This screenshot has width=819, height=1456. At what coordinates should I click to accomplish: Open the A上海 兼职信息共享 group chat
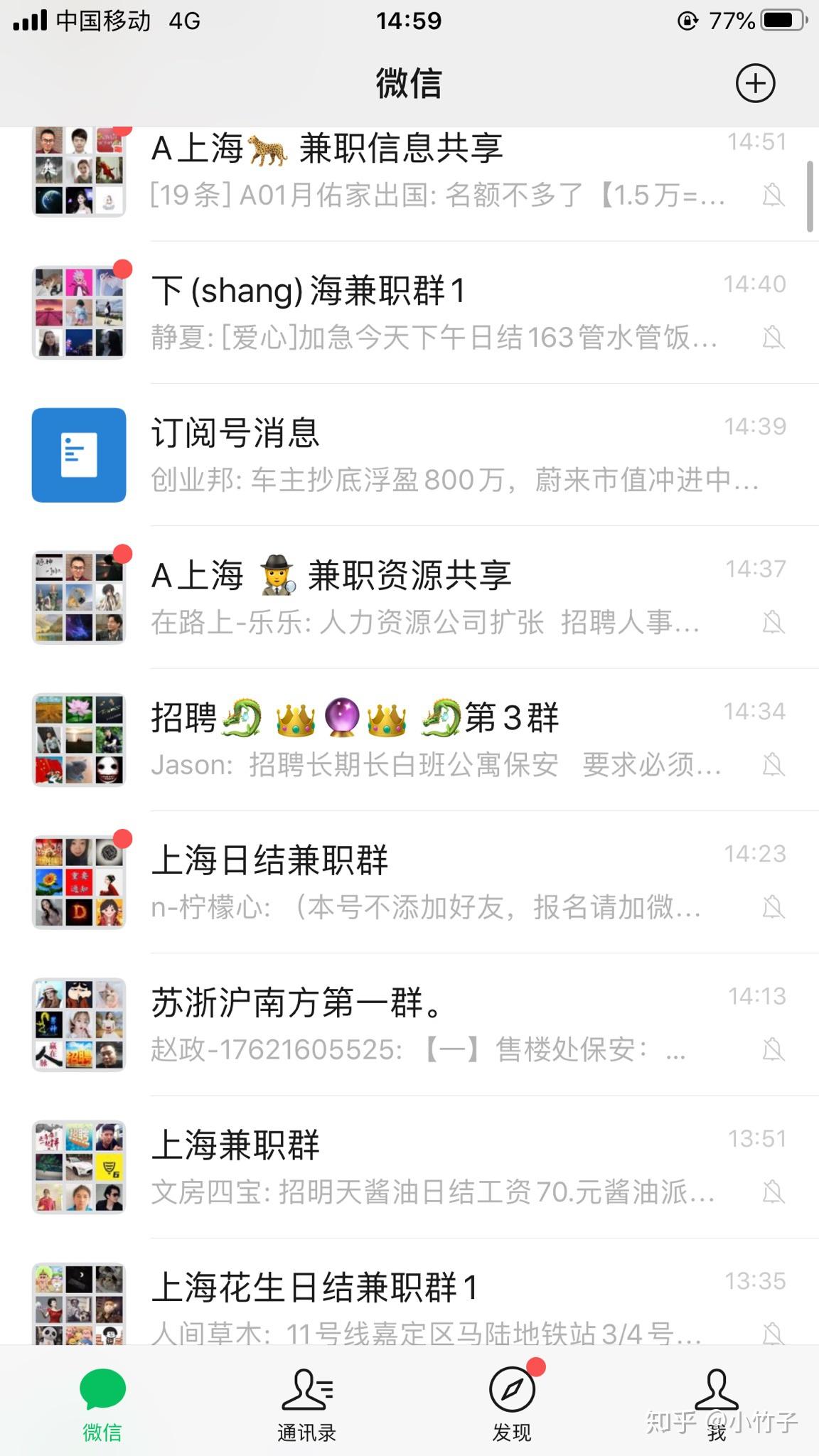[x=427, y=172]
